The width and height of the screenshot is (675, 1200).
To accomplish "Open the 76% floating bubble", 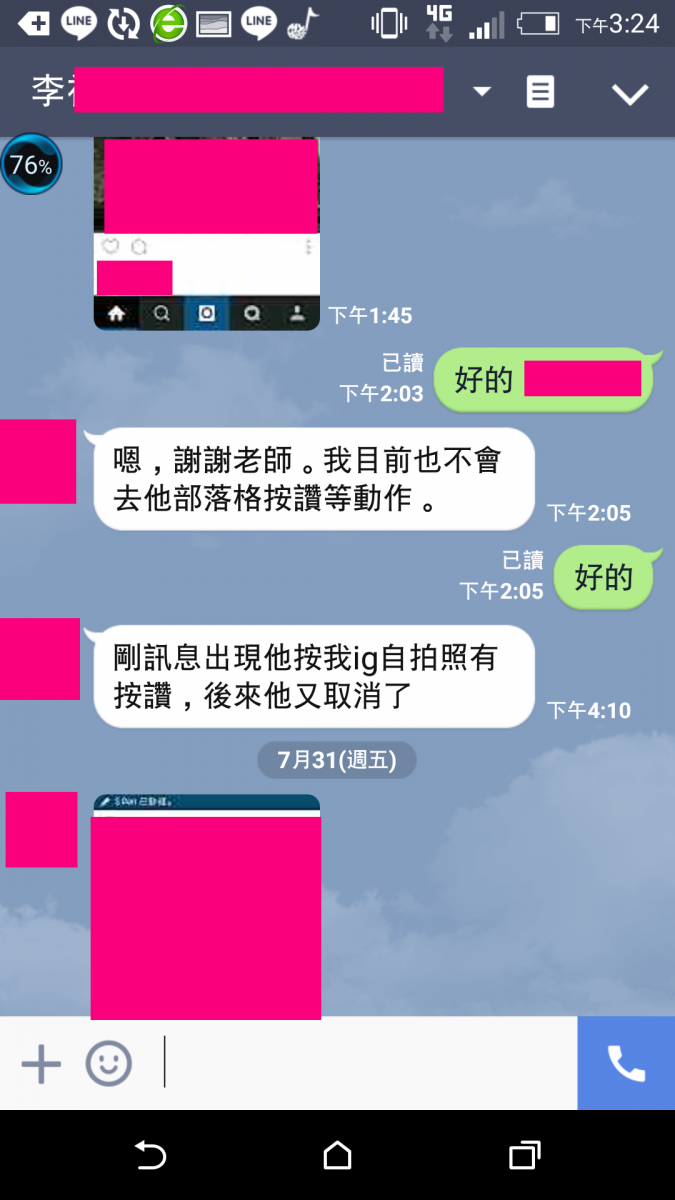I will click(31, 165).
